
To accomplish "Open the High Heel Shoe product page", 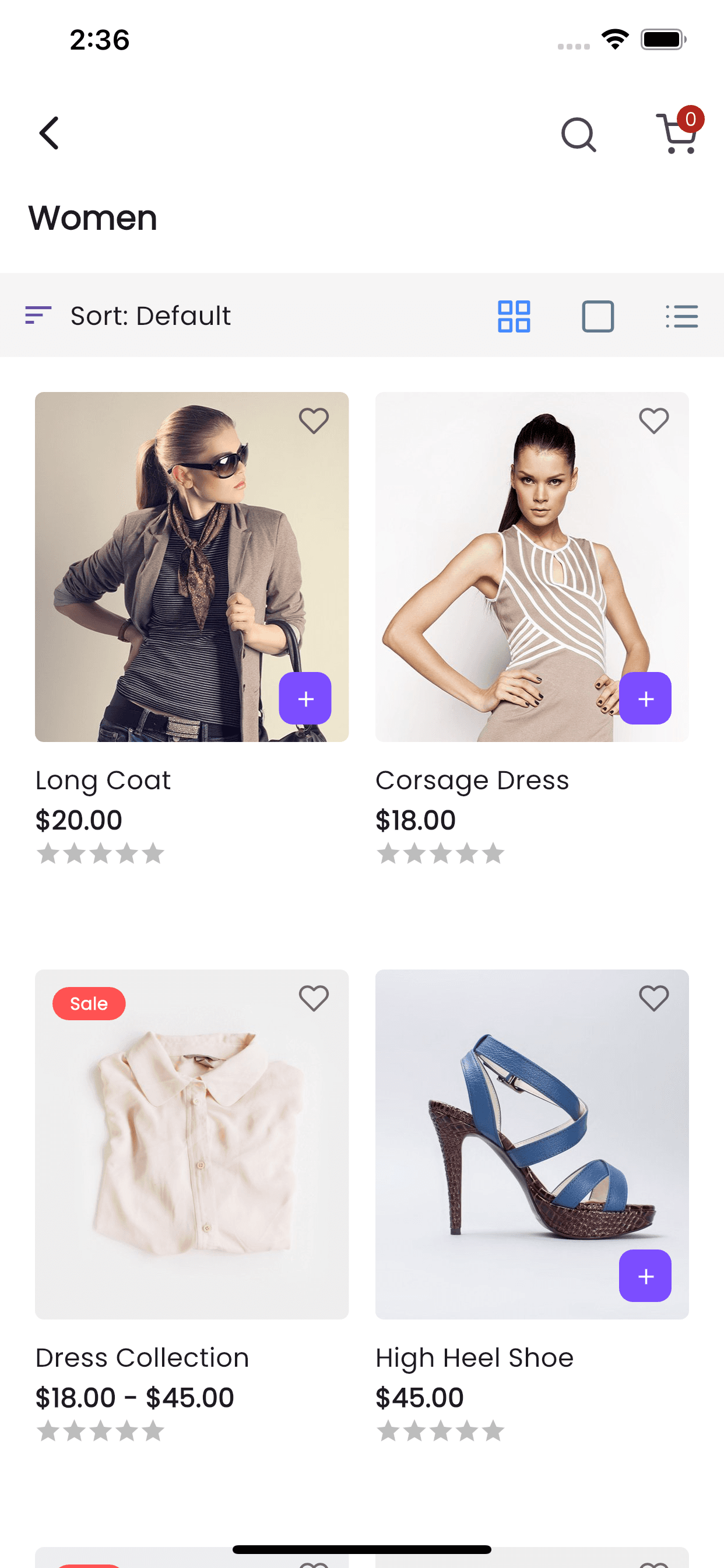I will (475, 1358).
